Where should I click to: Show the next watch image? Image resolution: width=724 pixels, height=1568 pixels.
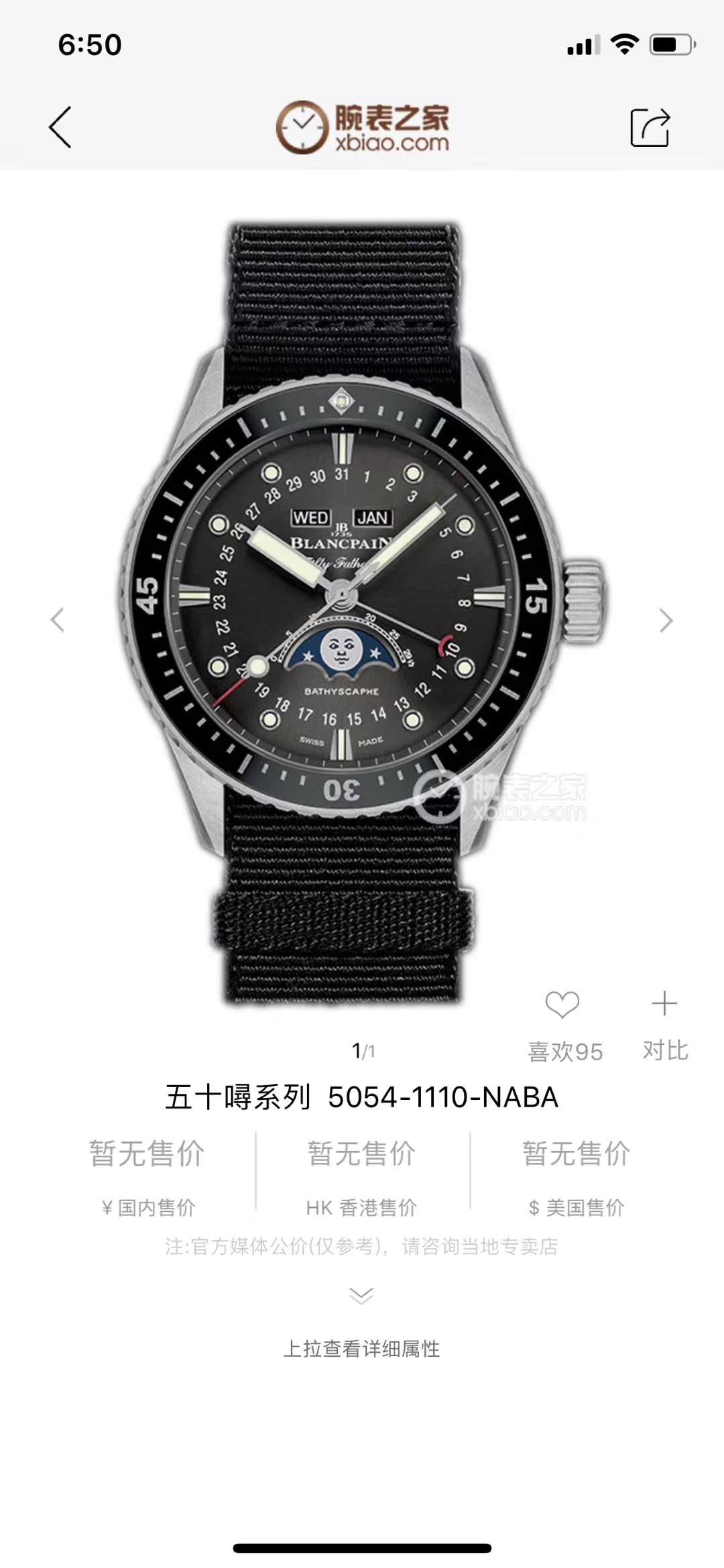click(666, 620)
